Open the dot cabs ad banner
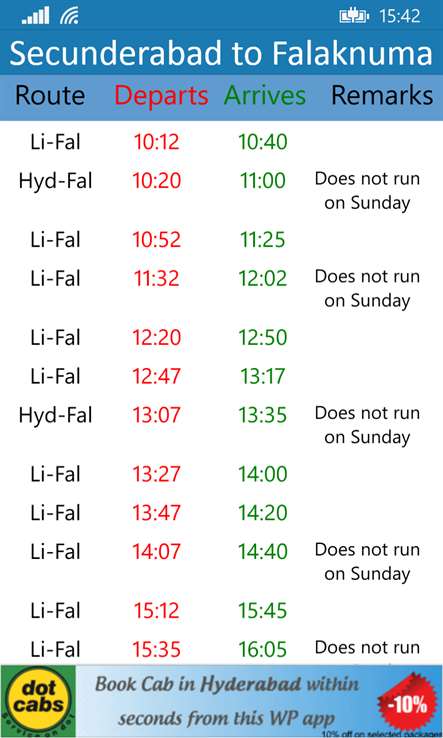443x738 pixels. tap(221, 701)
